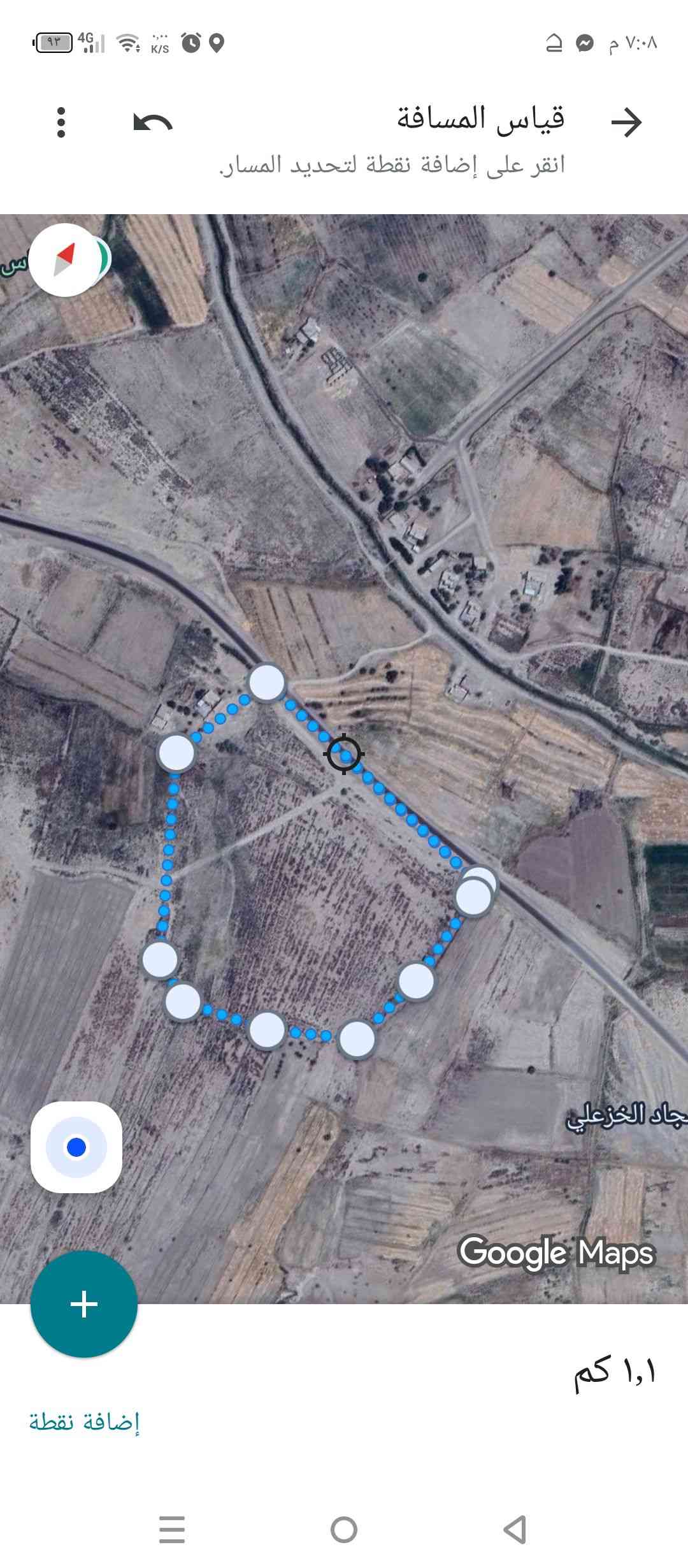
Task: Go back using the header arrow
Action: [x=626, y=122]
